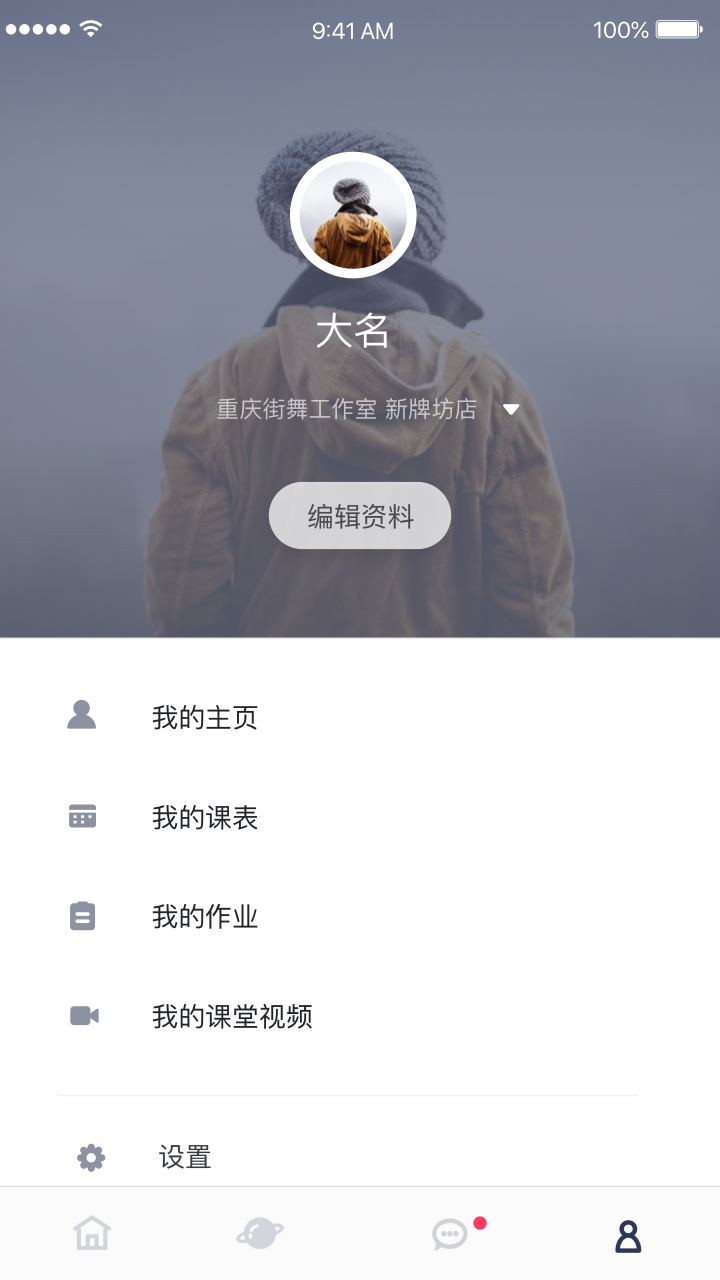720x1280 pixels.
Task: Open 我的主页
Action: coord(205,717)
